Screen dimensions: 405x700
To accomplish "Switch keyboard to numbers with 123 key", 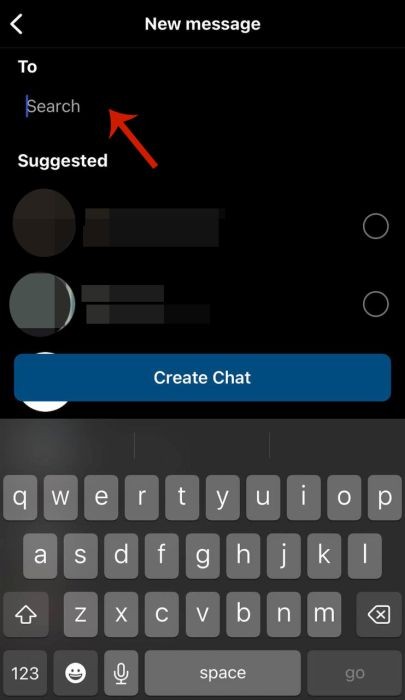I will point(25,673).
